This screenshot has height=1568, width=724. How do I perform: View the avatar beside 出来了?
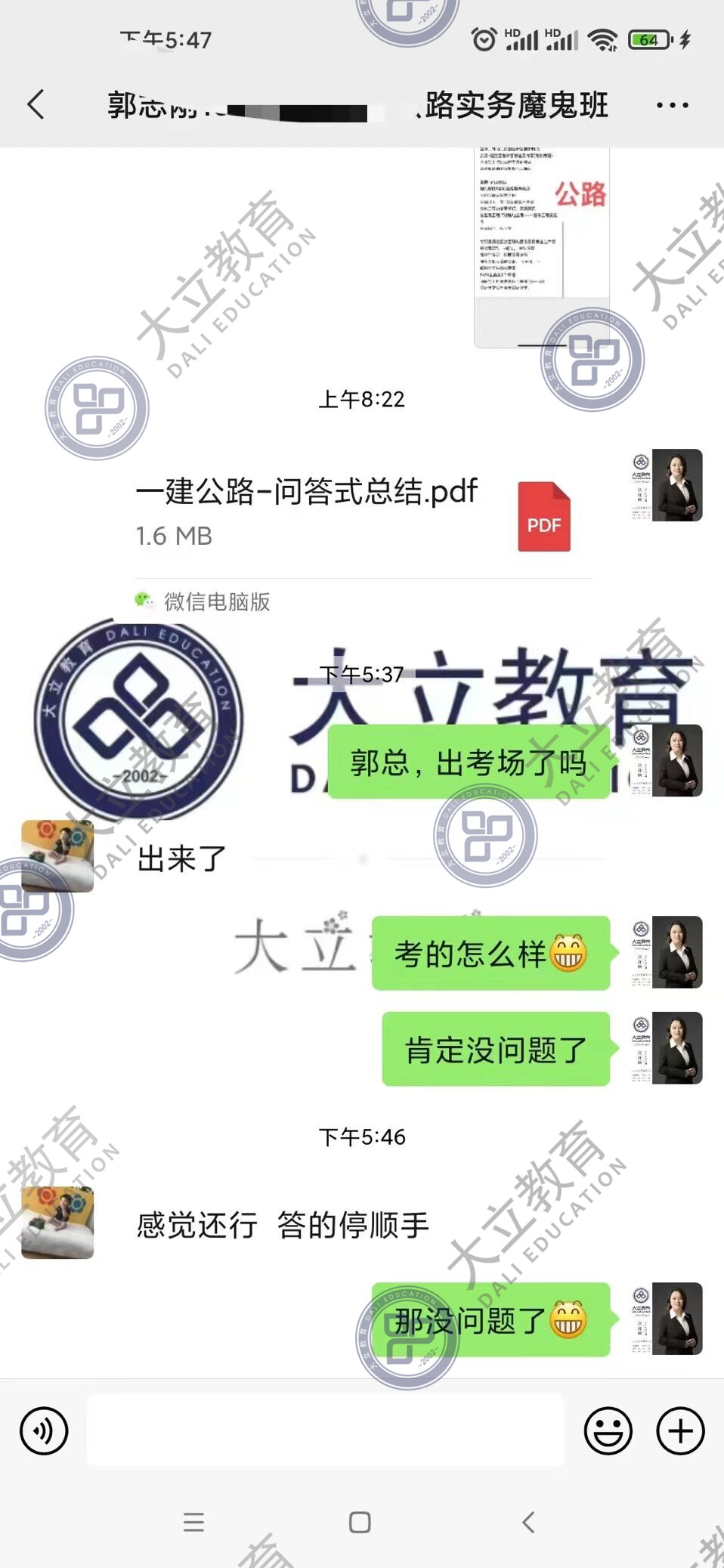pyautogui.click(x=57, y=856)
